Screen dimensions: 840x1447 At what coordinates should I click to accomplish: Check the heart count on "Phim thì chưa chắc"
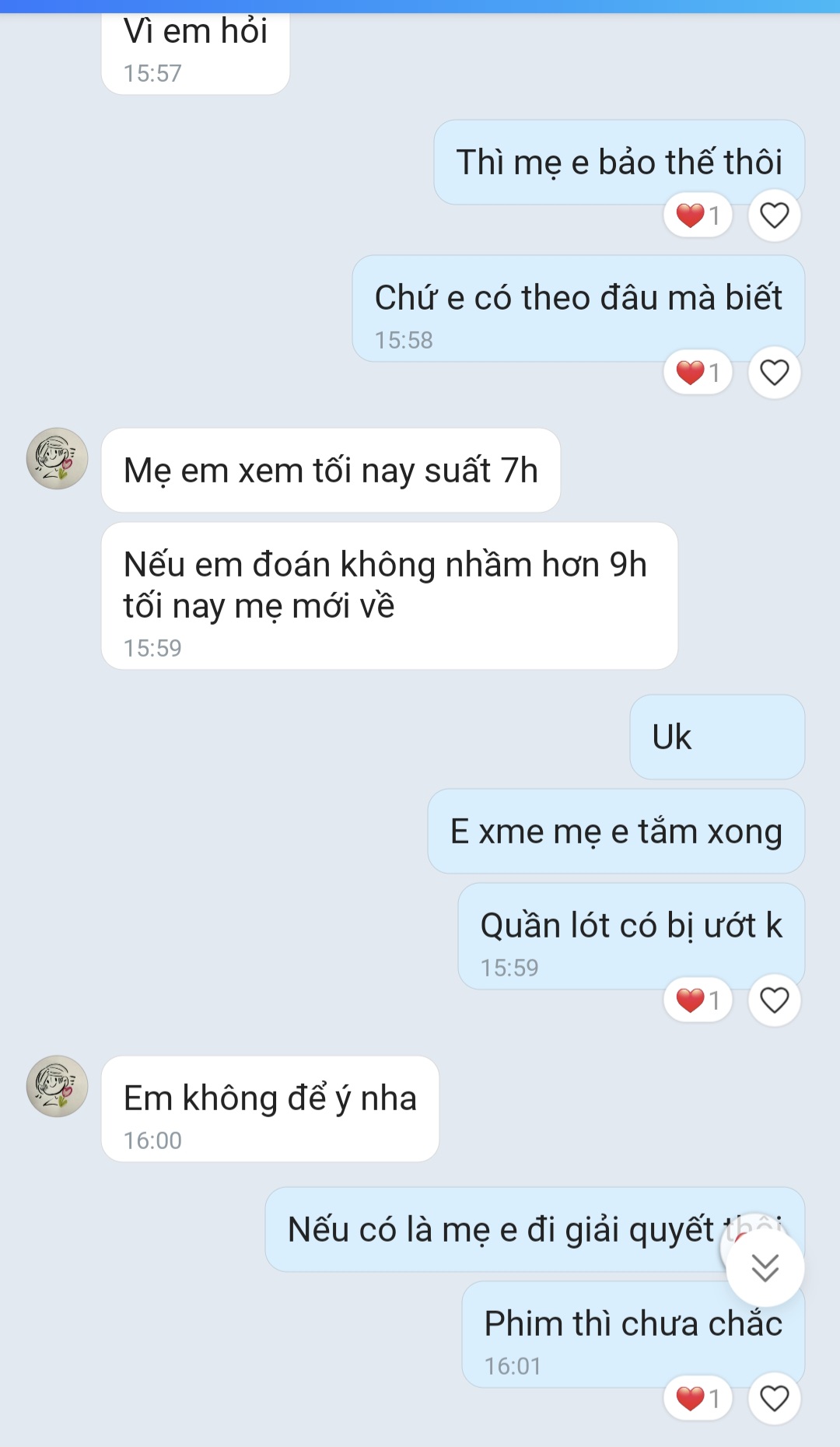(x=698, y=1399)
